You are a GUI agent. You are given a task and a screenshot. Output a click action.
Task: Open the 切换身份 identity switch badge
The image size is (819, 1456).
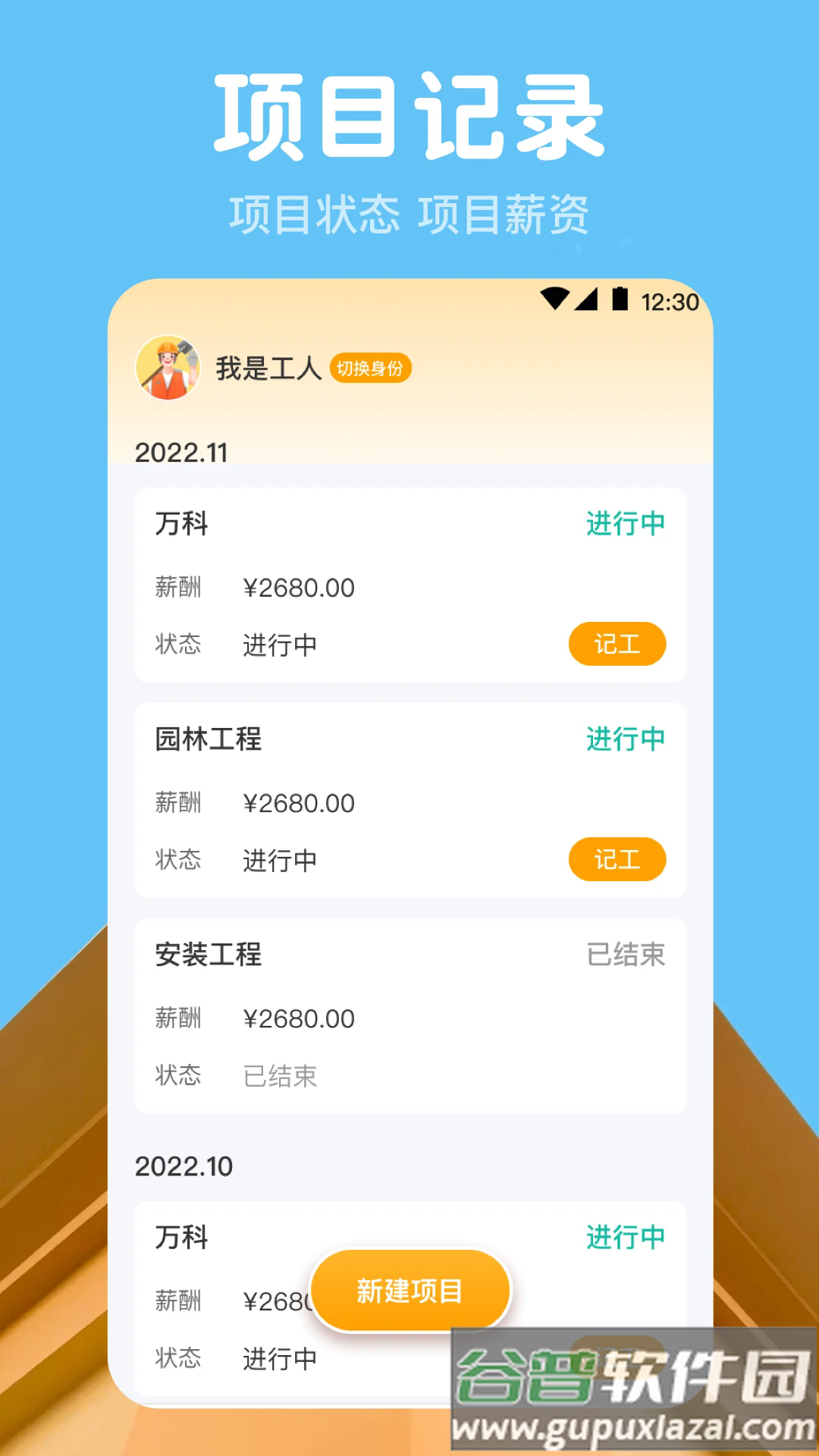click(x=372, y=369)
